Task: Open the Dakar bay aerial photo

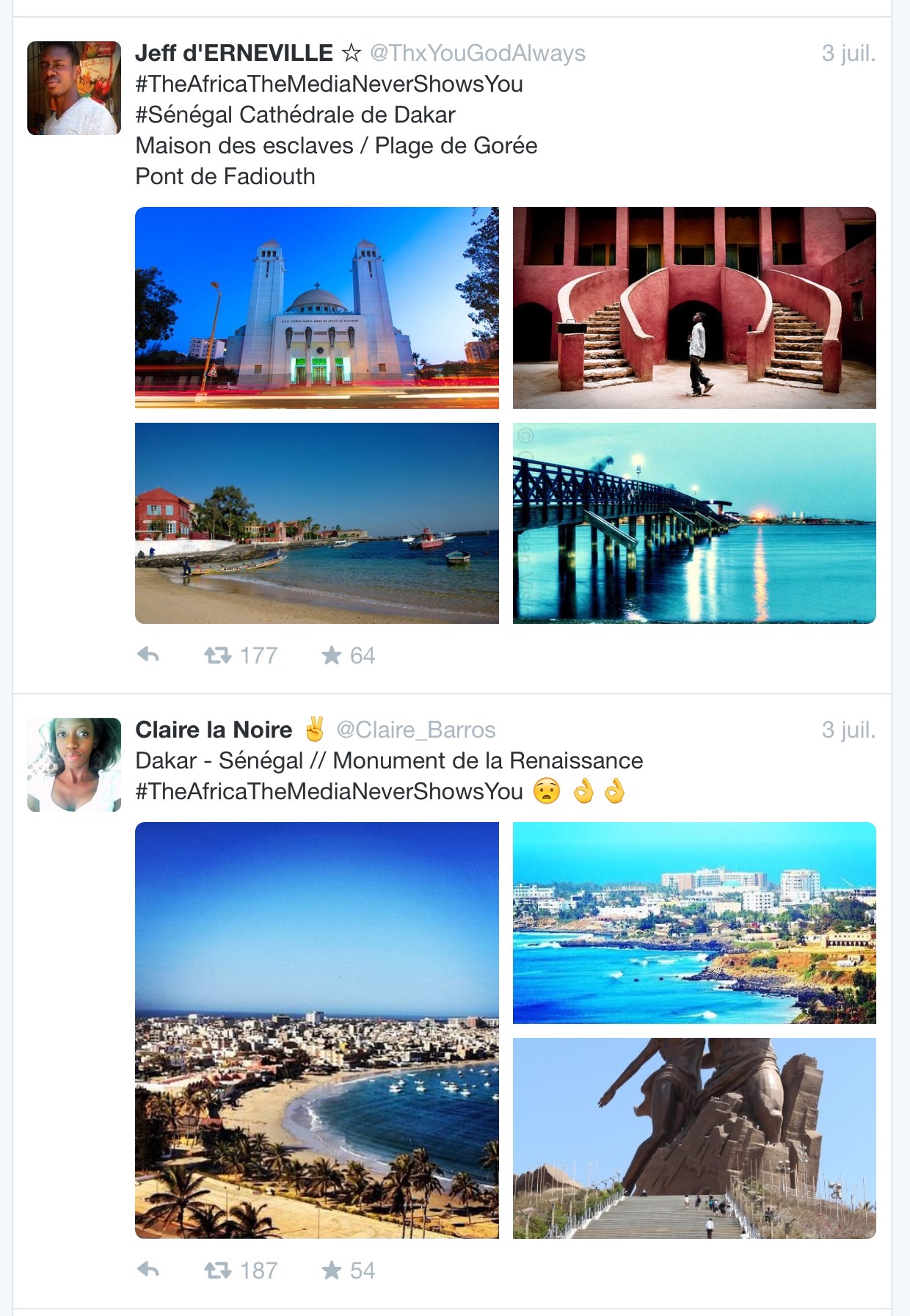Action: (317, 1030)
